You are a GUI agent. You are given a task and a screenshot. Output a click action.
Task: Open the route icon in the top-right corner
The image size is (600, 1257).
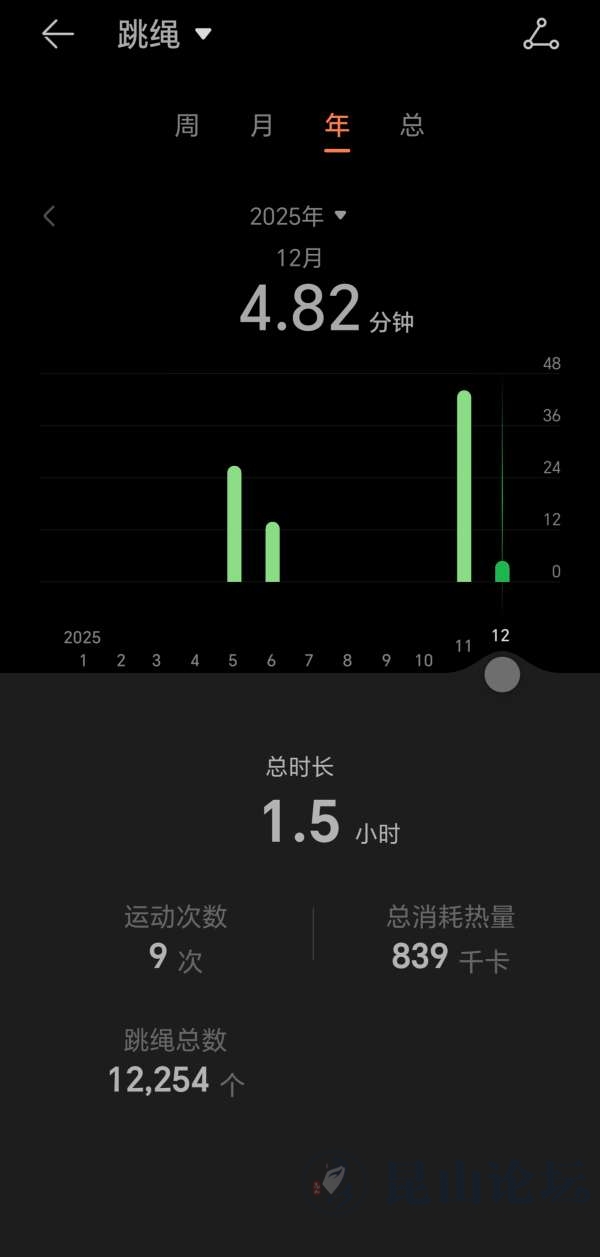point(541,35)
